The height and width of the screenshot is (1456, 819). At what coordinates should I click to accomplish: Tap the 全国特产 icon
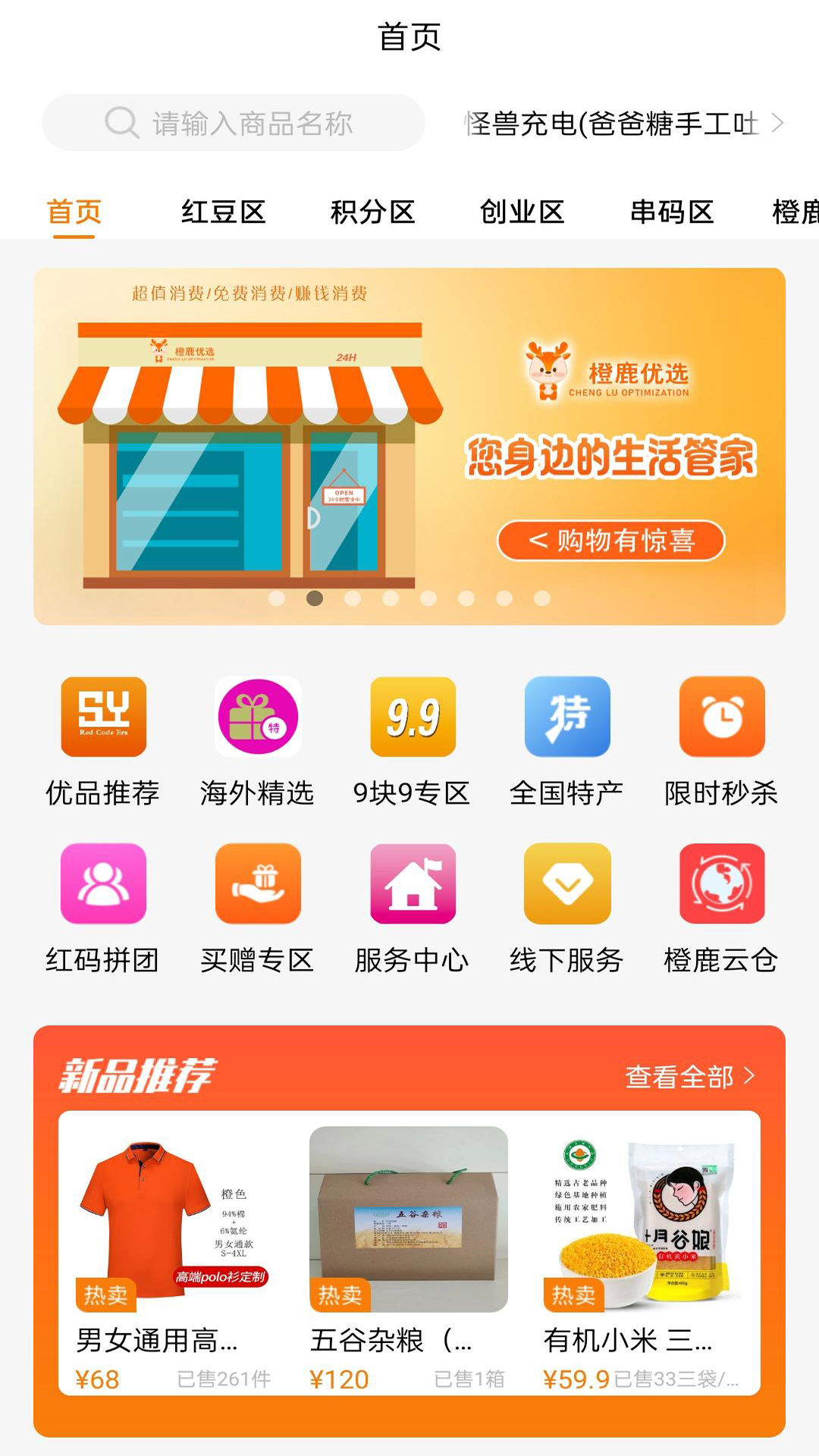[x=566, y=718]
